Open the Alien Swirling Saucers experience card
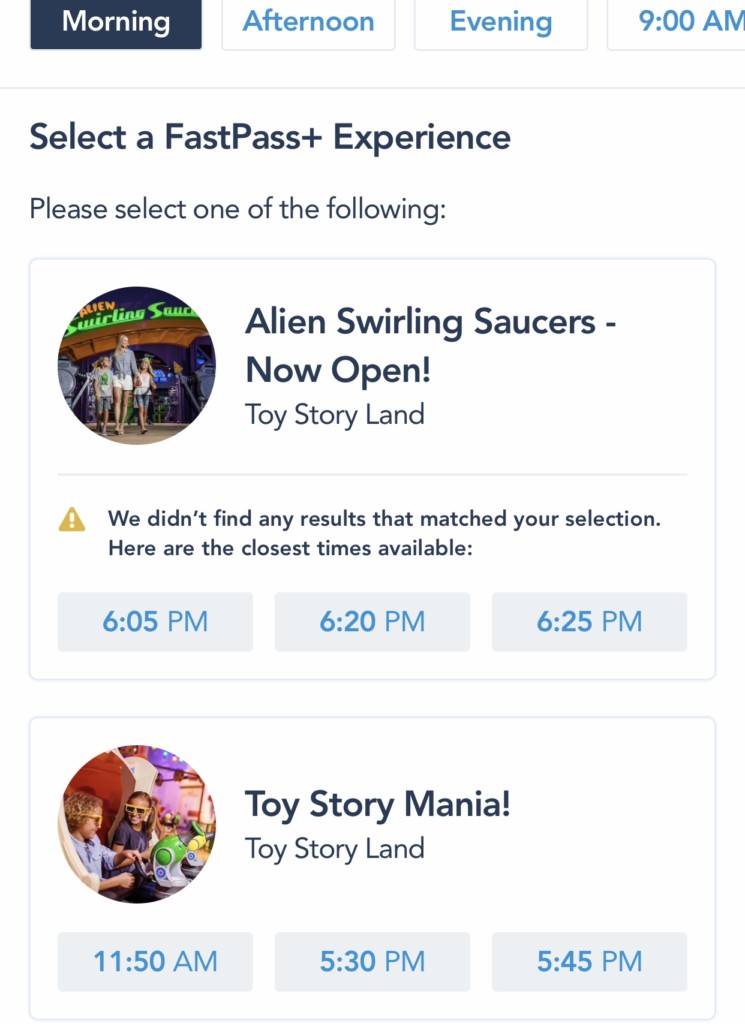 point(430,345)
